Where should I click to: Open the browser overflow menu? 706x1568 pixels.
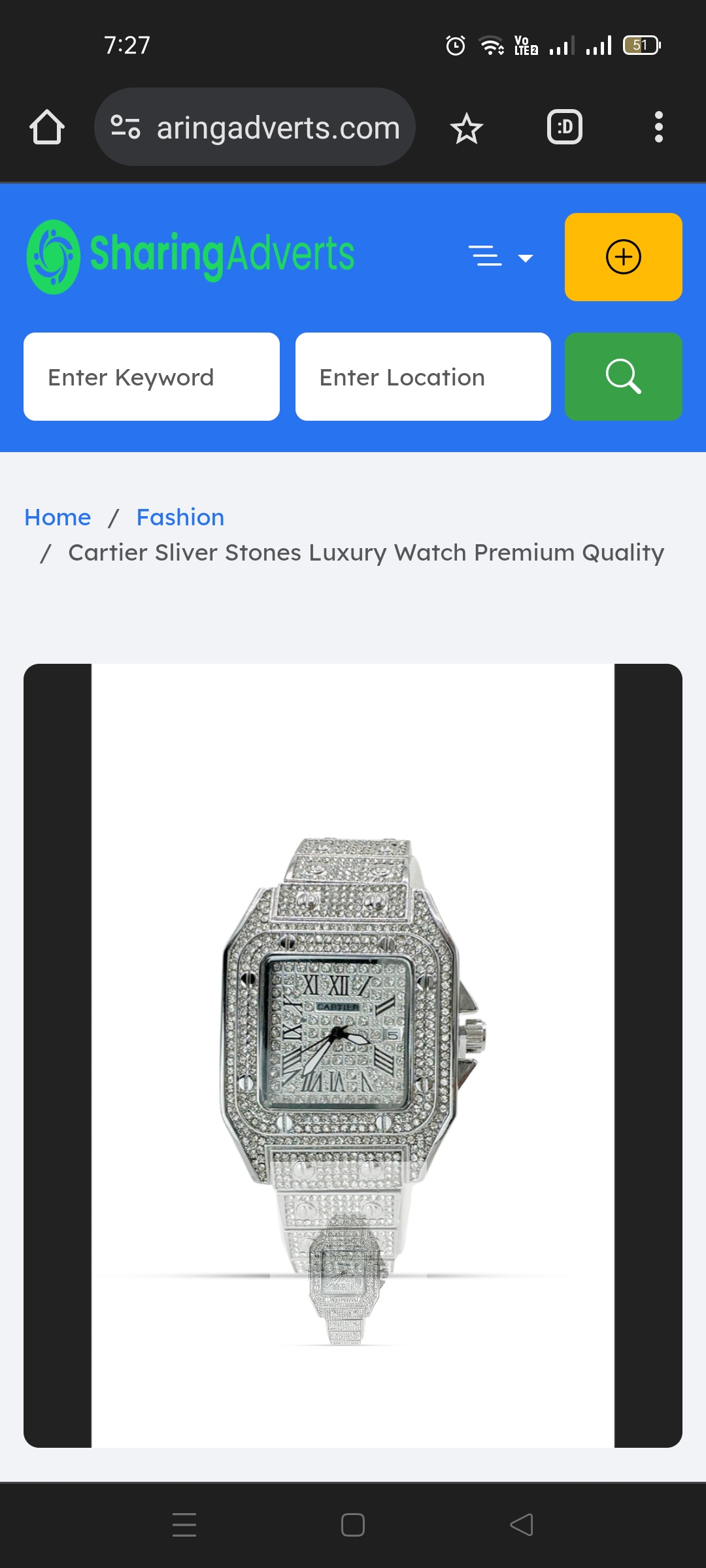658,127
